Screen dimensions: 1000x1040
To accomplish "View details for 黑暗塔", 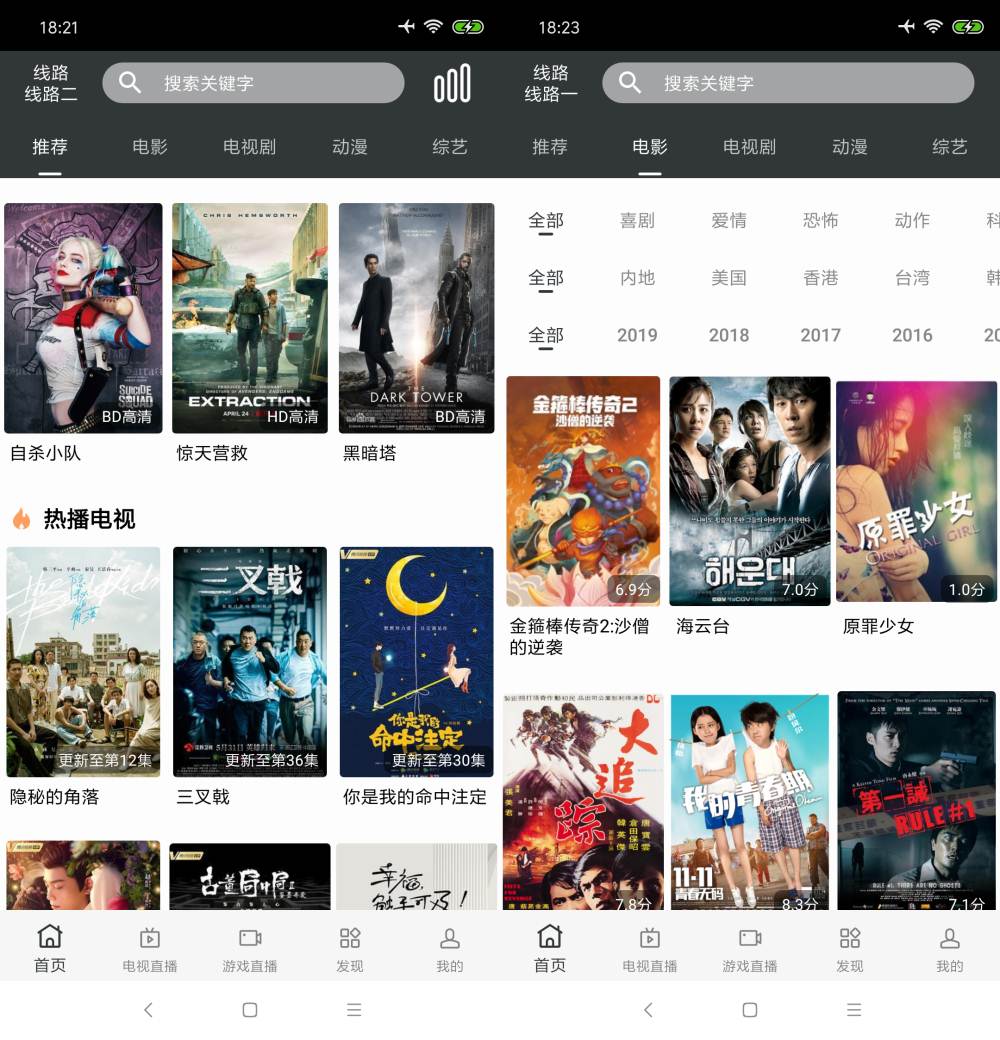I will (416, 318).
